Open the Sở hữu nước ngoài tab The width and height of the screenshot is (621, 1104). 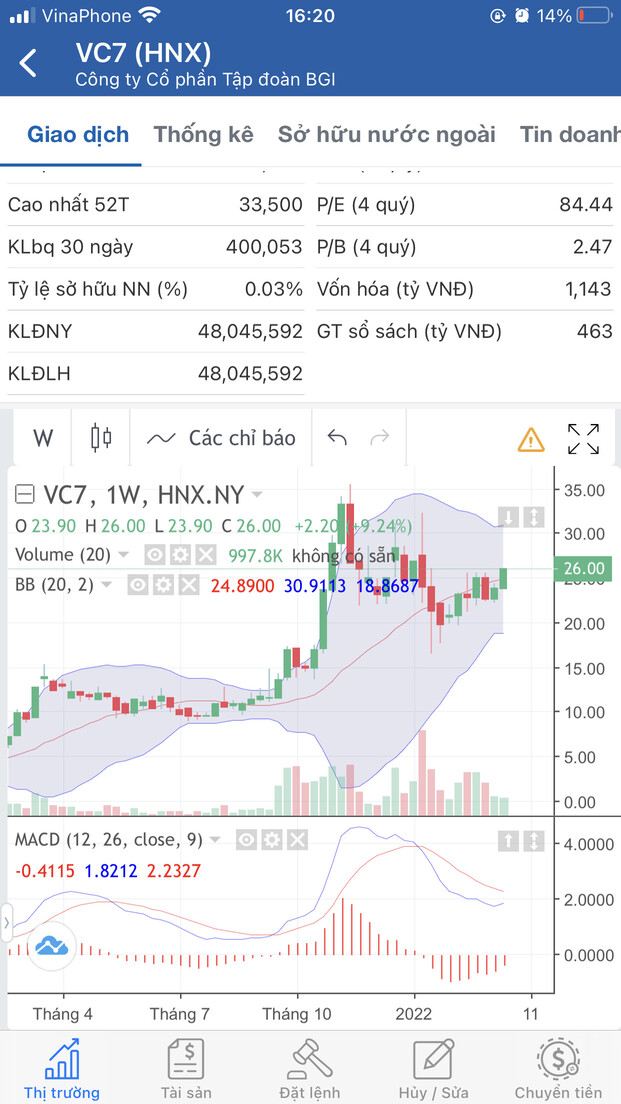386,134
